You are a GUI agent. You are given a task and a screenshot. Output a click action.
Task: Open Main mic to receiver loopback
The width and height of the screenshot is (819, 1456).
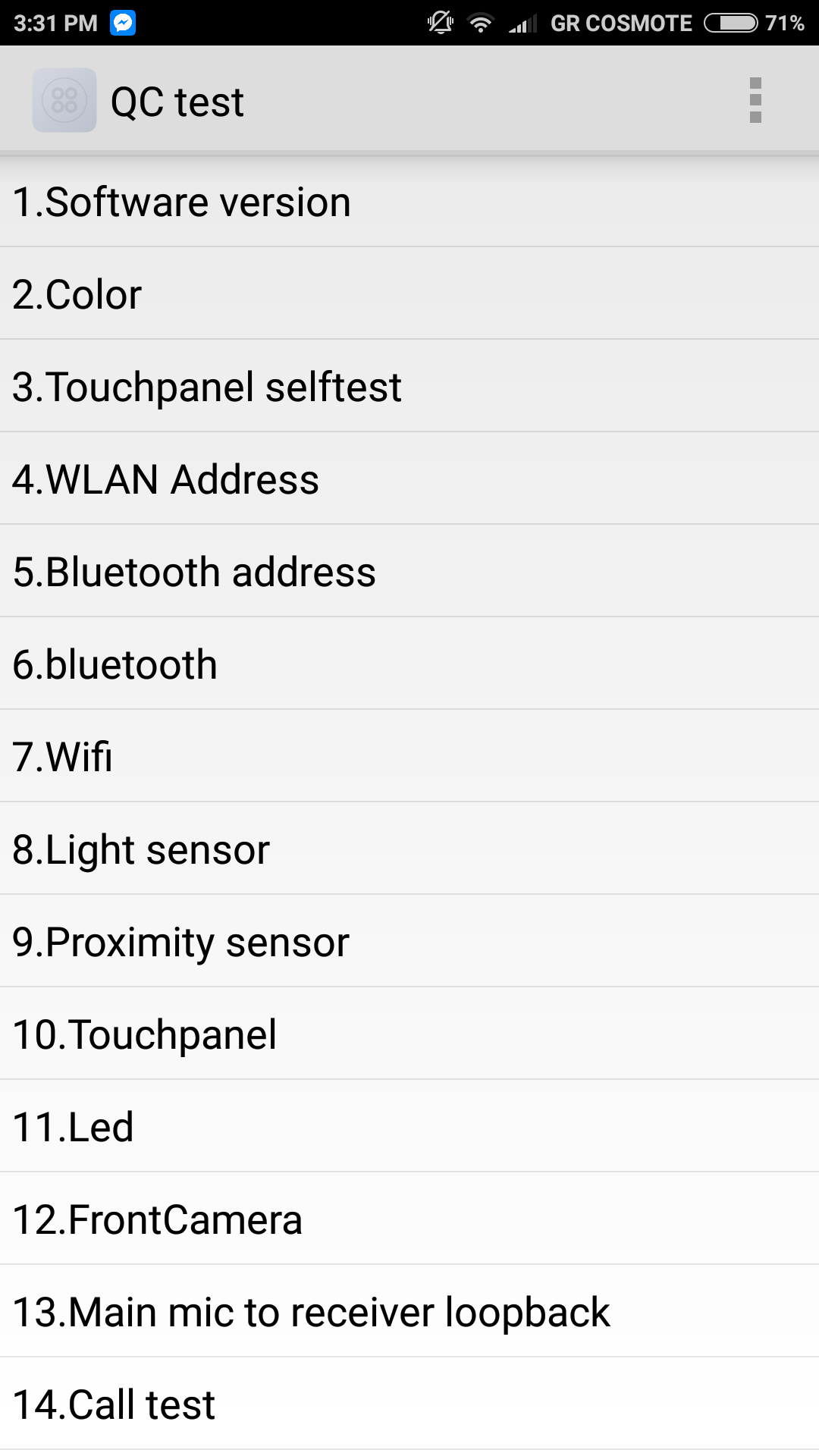click(x=409, y=1312)
